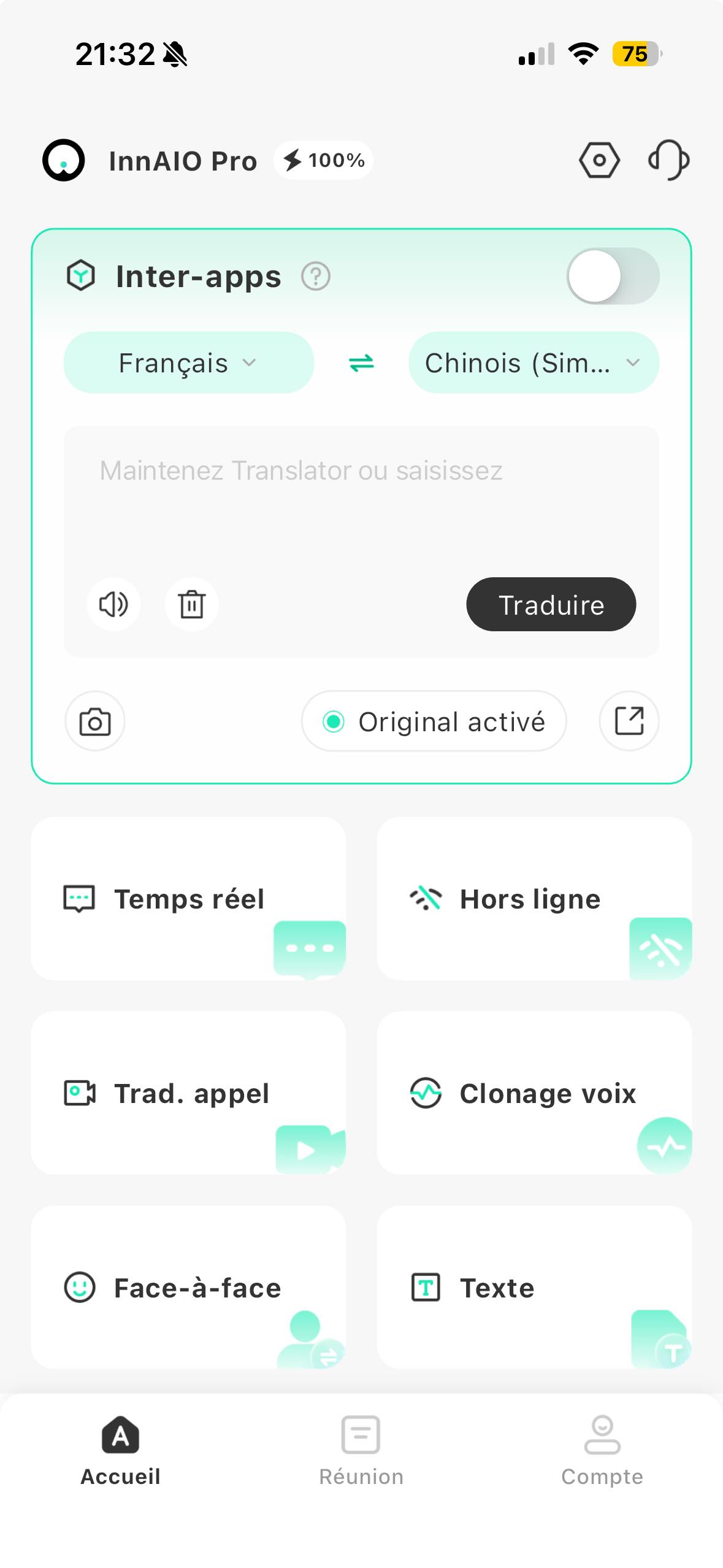Toggle the Original activé option
Image resolution: width=723 pixels, height=1568 pixels.
pyautogui.click(x=434, y=721)
